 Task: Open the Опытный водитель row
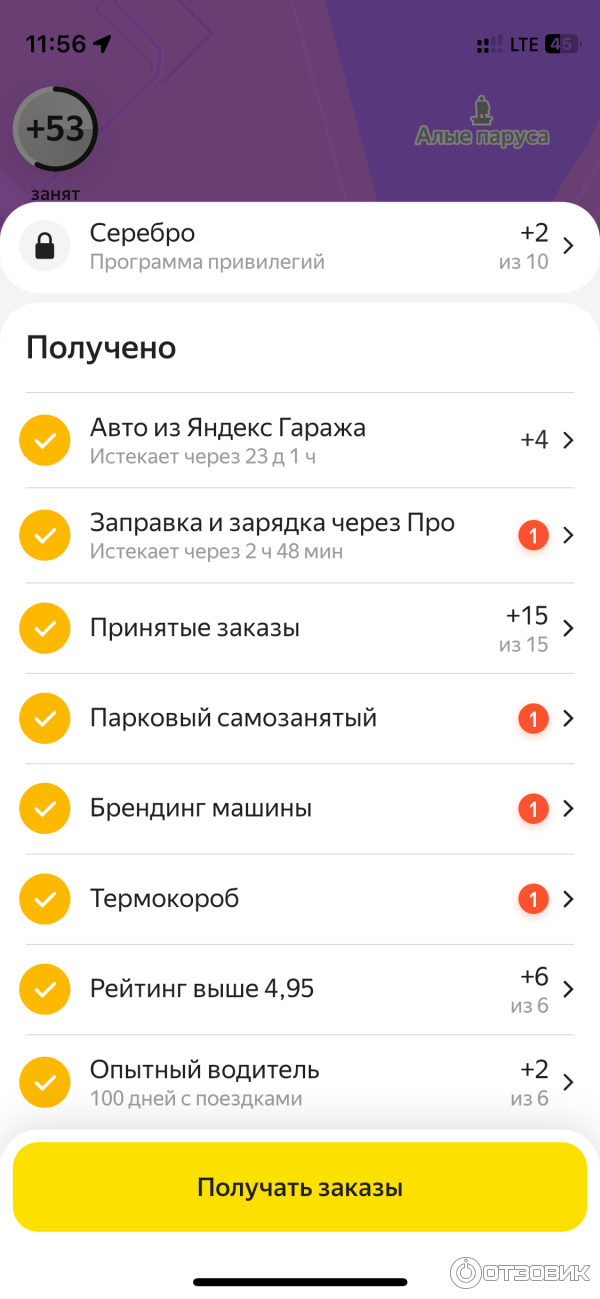[x=300, y=1082]
